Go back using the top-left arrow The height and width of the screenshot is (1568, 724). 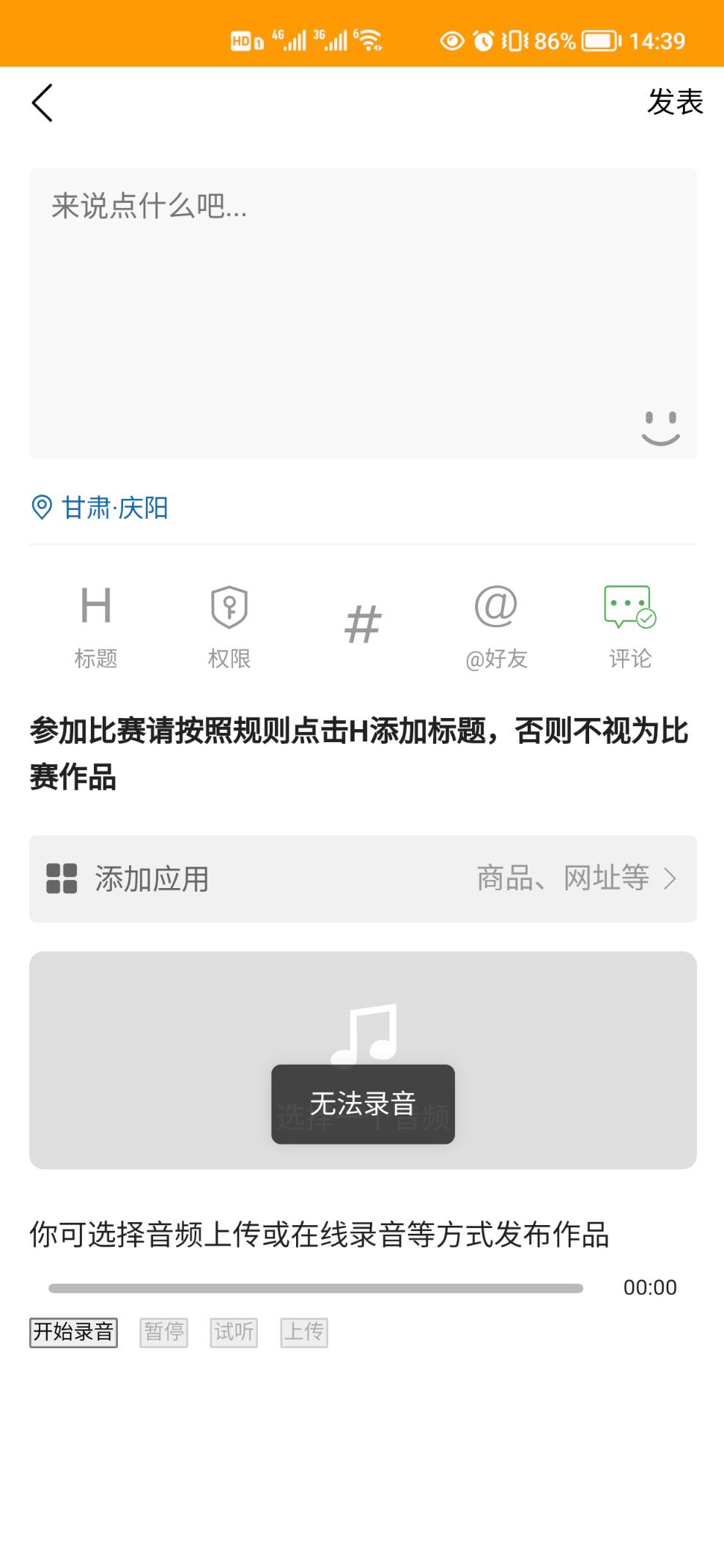tap(43, 103)
